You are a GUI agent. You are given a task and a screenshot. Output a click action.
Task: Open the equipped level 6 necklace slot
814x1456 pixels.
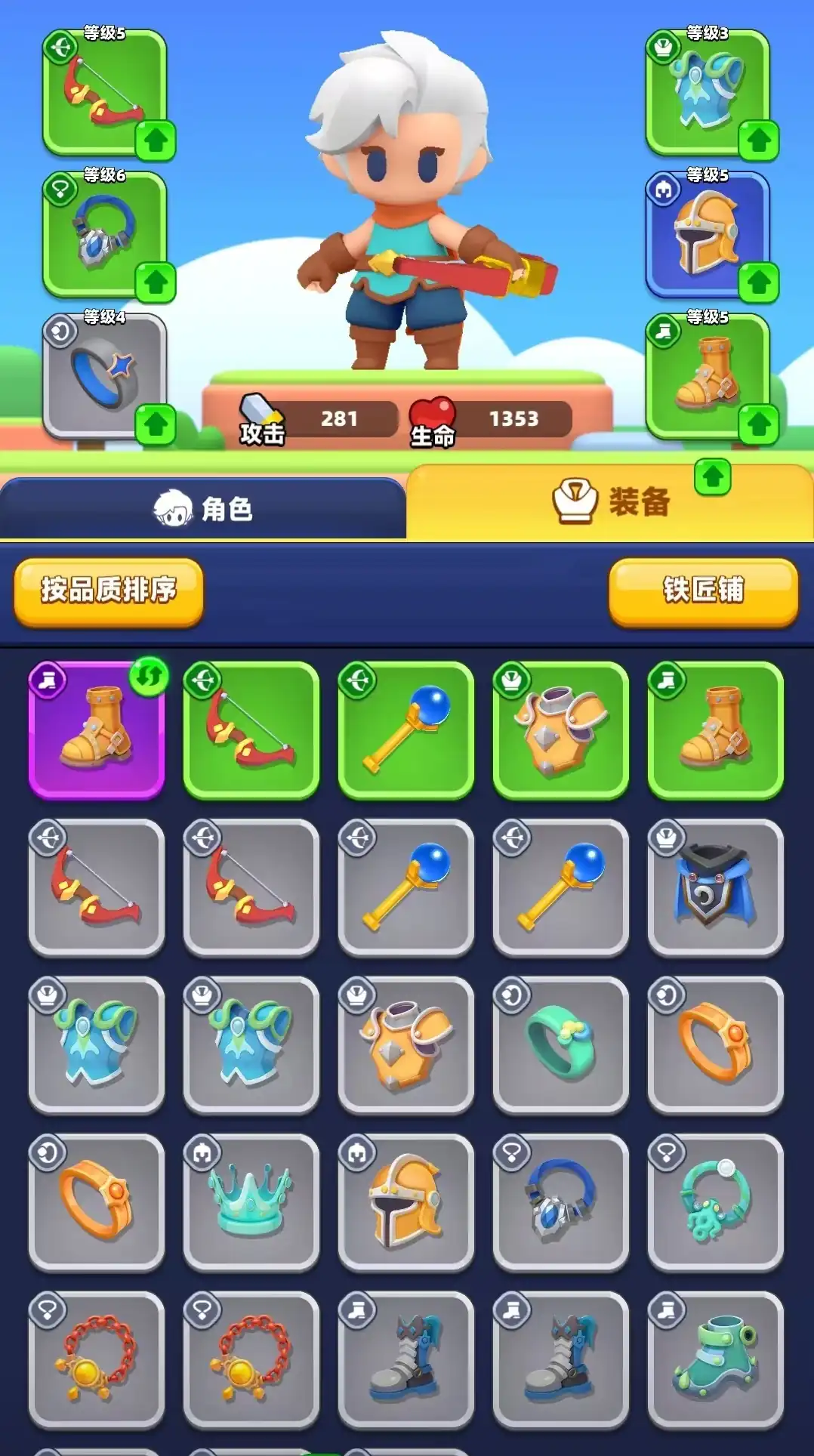pos(104,236)
